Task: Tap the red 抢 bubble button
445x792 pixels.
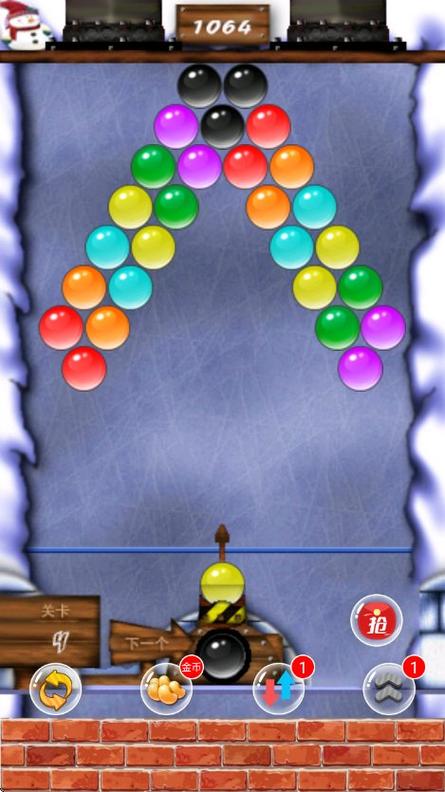Action: coord(376,621)
